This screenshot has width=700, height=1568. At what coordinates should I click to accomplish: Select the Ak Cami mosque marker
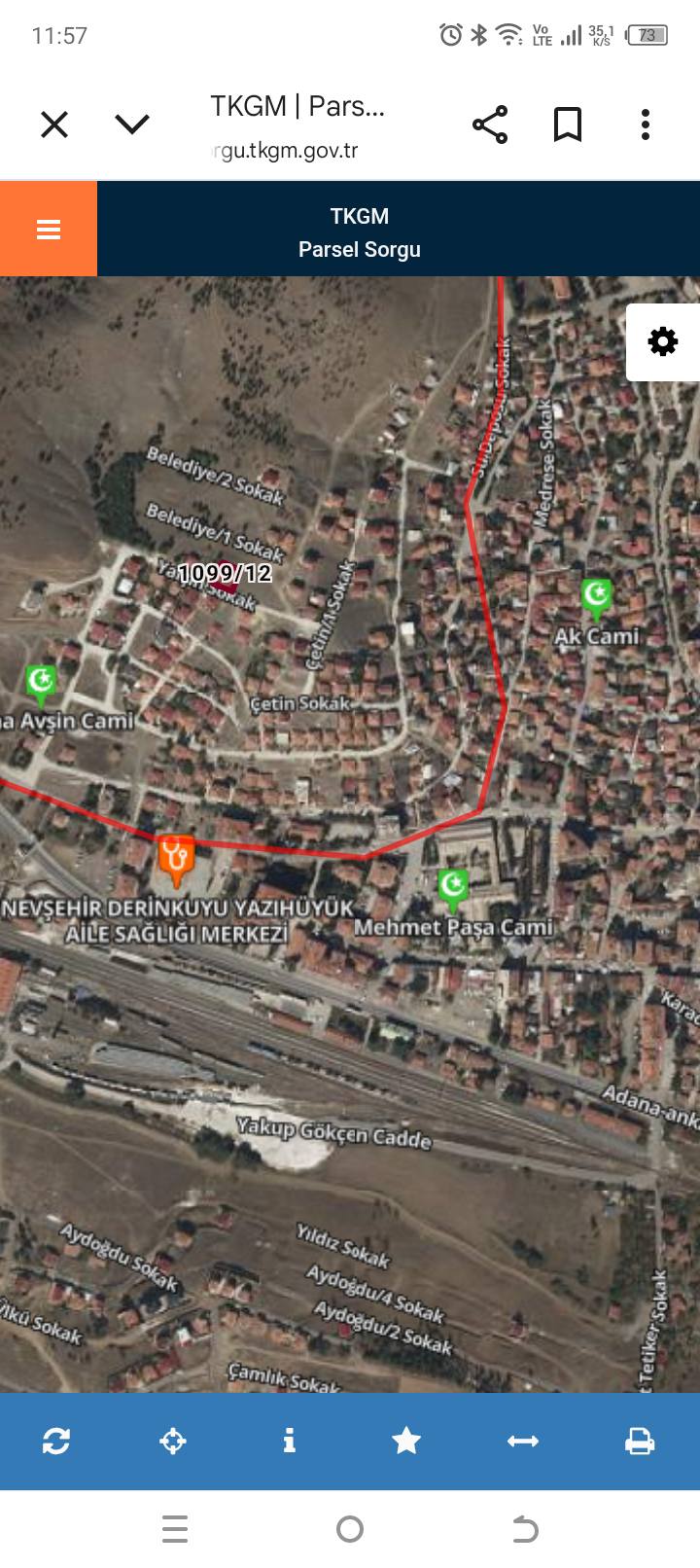[596, 597]
